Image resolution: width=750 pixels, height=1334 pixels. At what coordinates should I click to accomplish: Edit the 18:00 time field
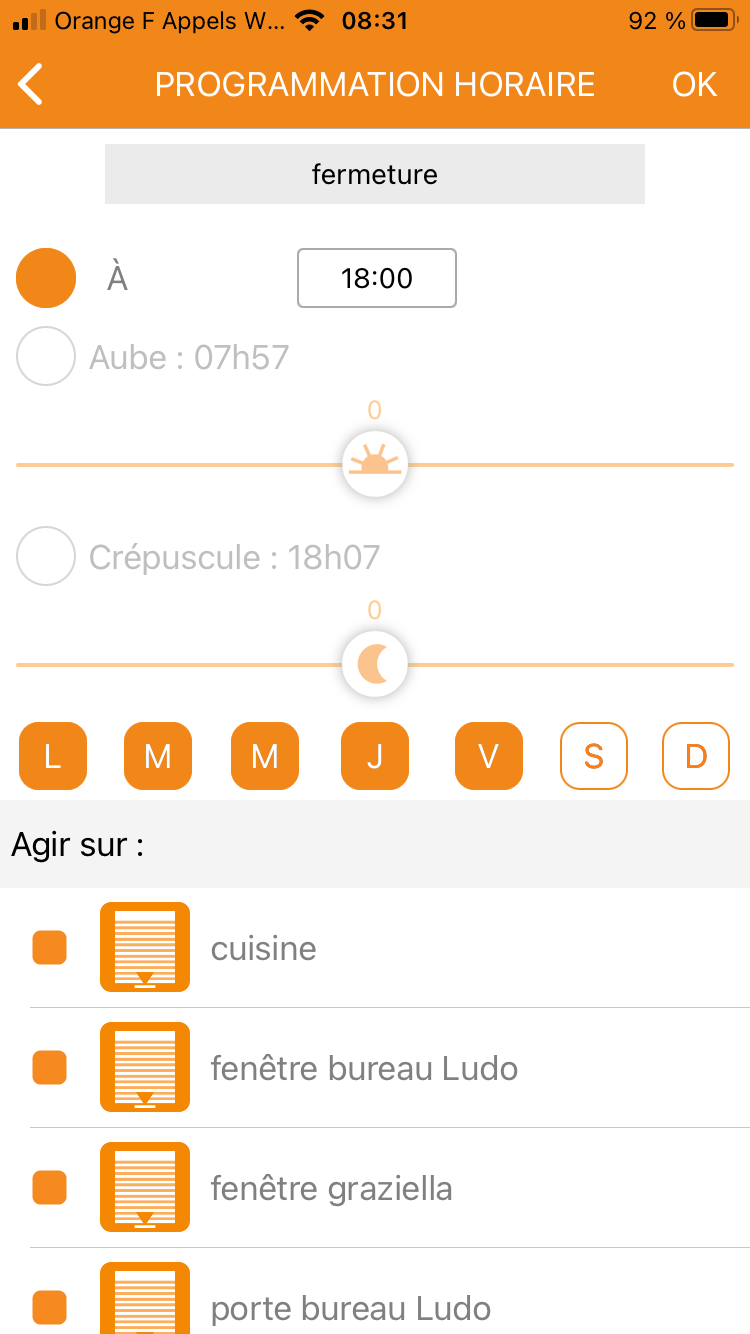pos(377,278)
